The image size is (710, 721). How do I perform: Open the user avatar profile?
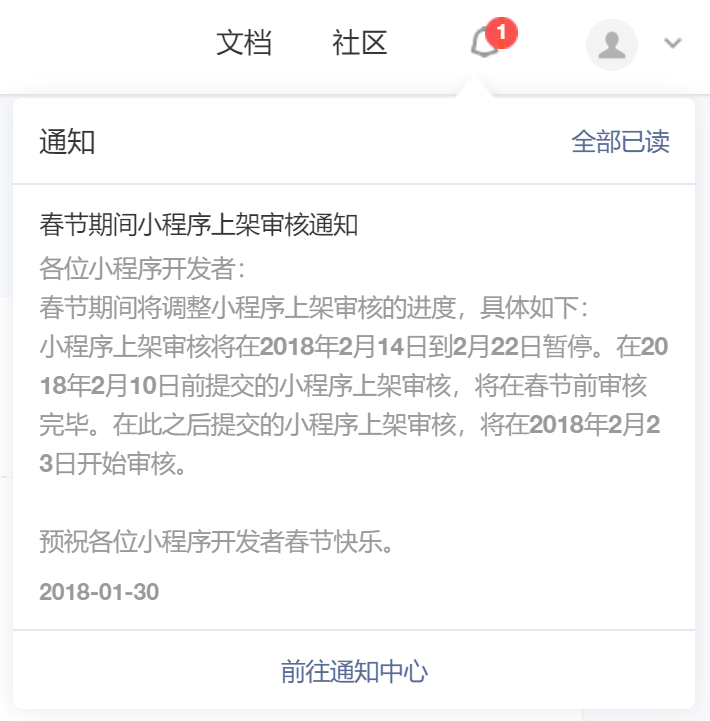coord(612,44)
